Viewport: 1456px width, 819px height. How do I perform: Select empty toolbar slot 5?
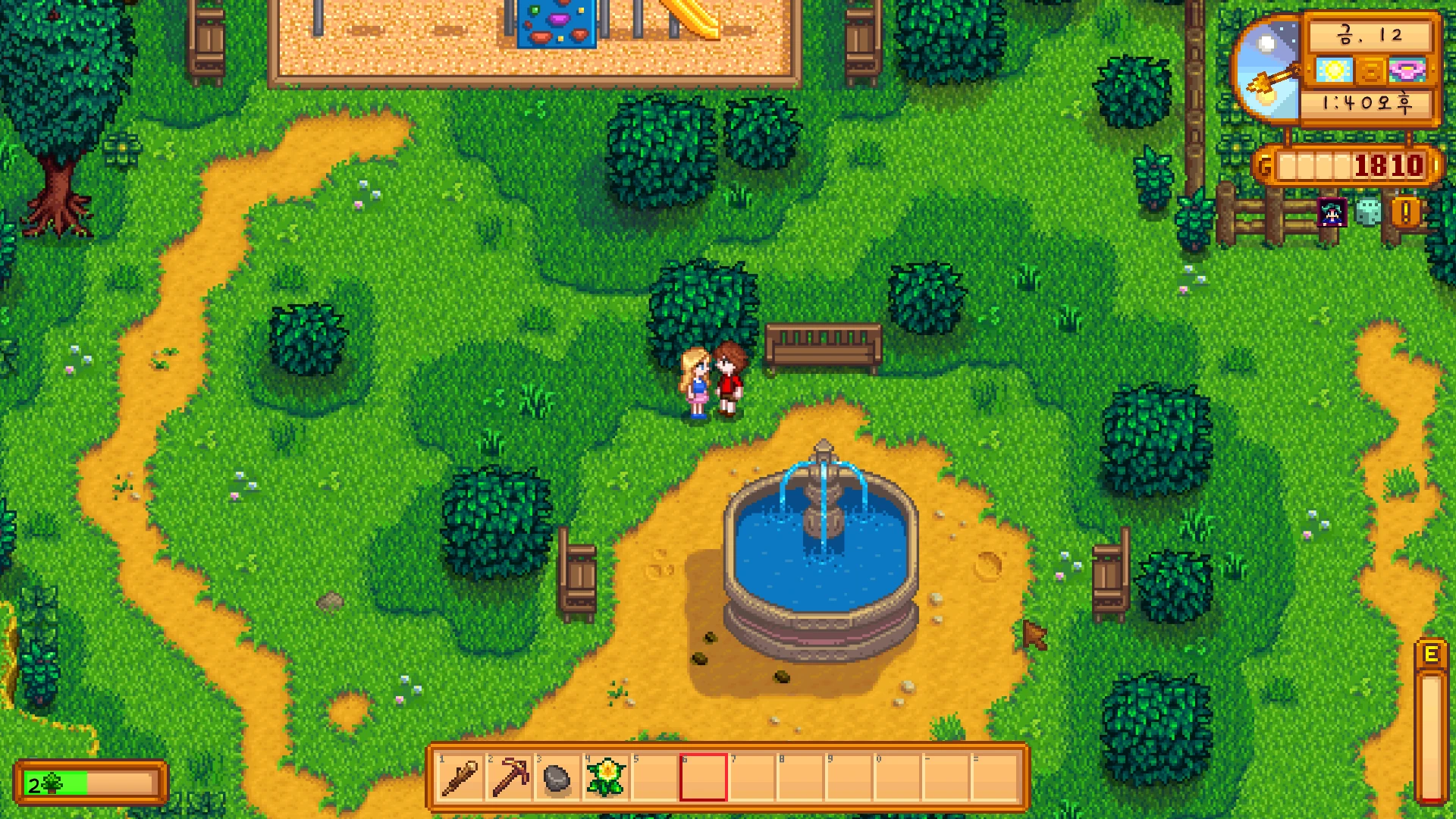pos(654,777)
